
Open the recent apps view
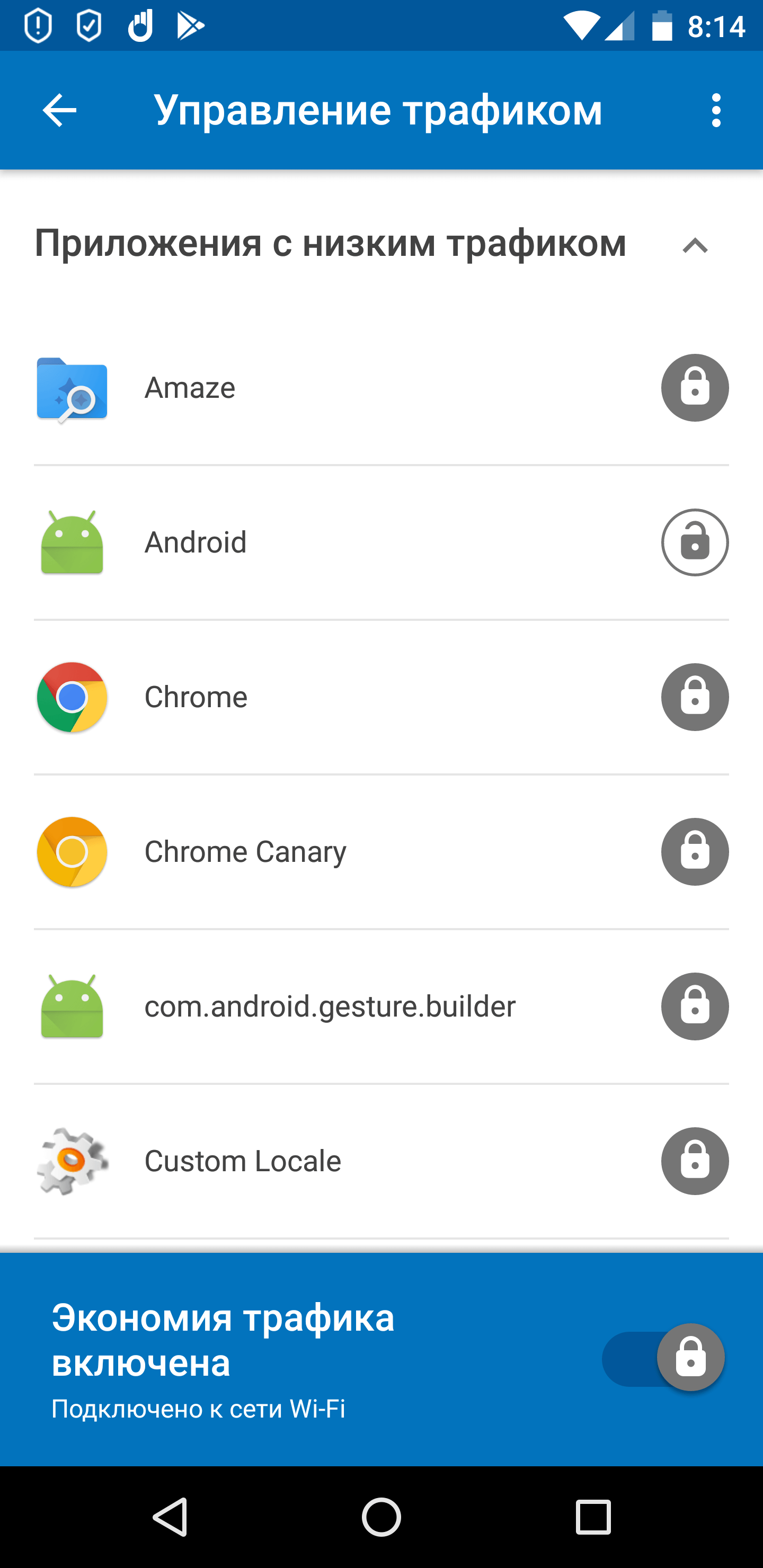(592, 1516)
